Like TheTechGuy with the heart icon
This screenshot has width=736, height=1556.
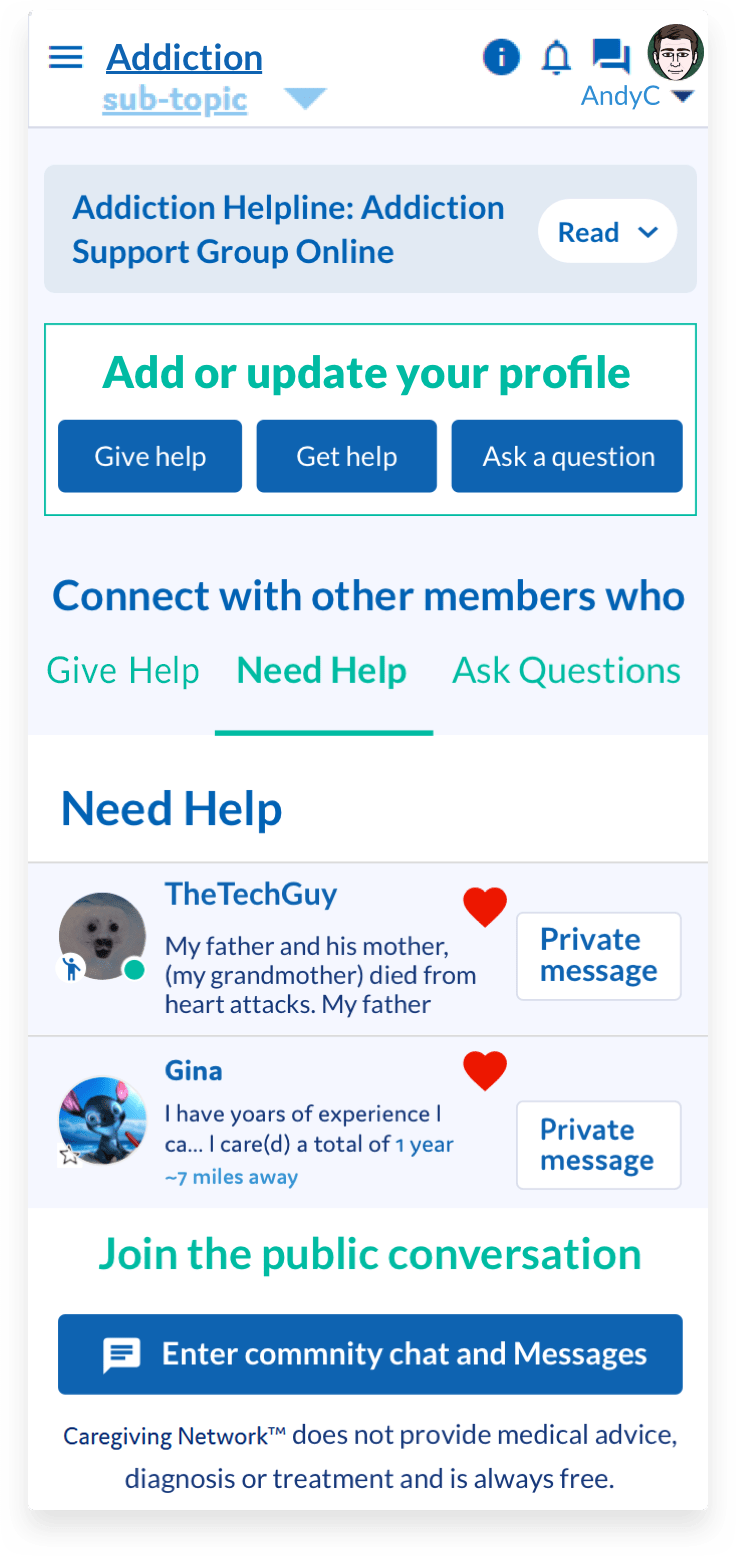[x=485, y=907]
